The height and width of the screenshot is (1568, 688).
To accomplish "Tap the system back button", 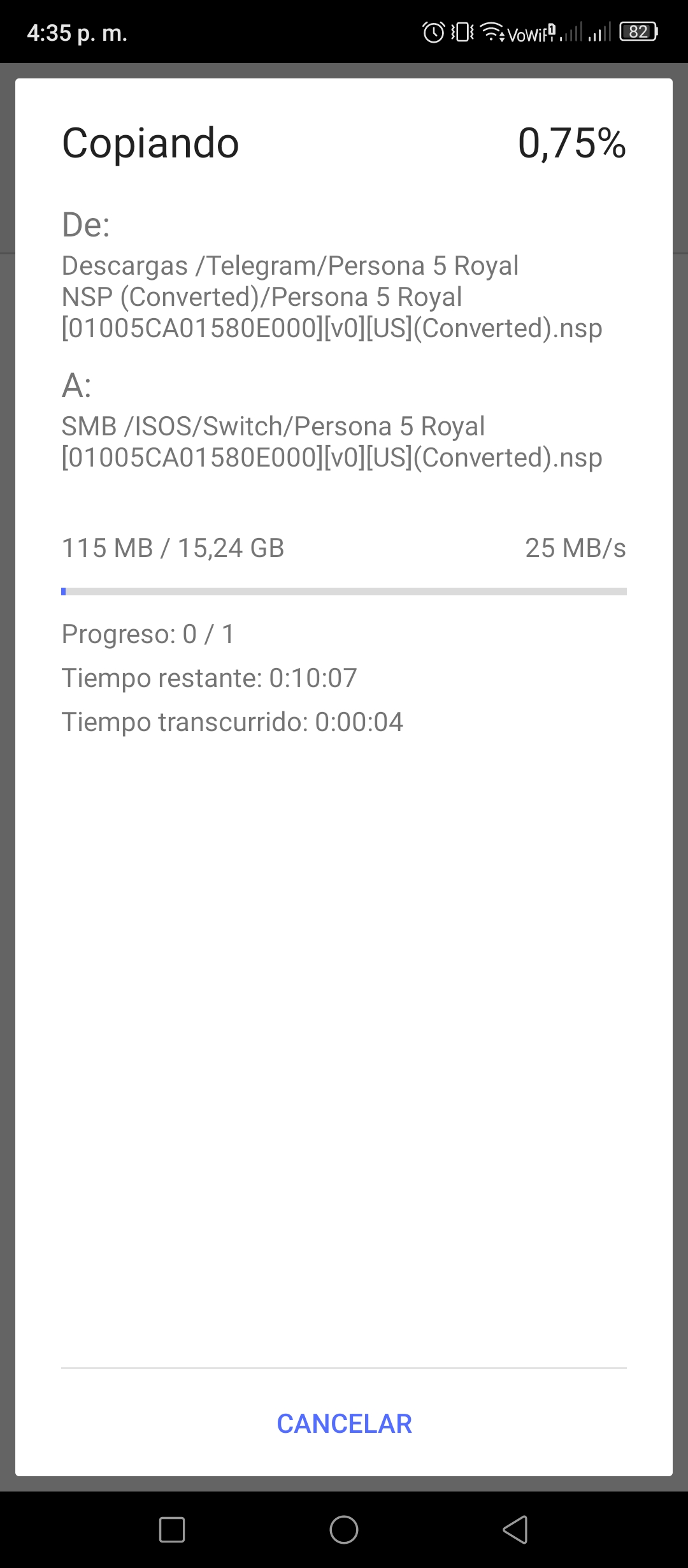I will pyautogui.click(x=515, y=1529).
